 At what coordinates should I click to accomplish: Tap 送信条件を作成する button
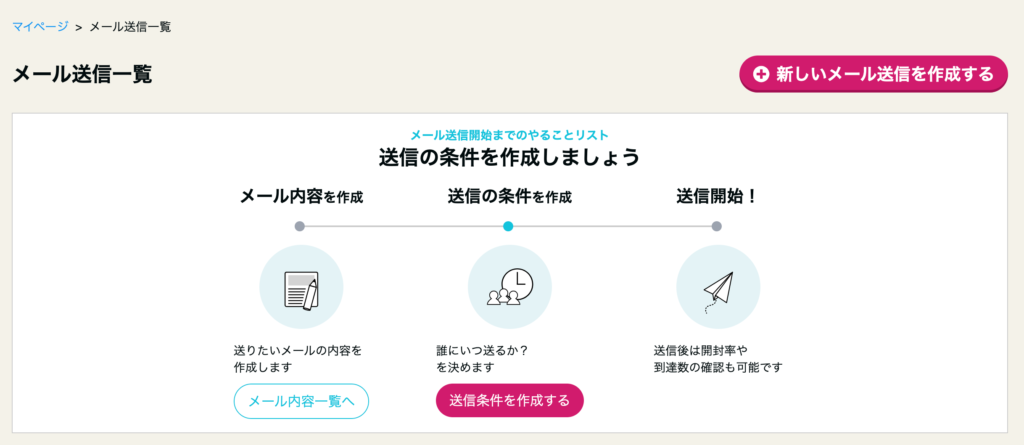point(509,401)
